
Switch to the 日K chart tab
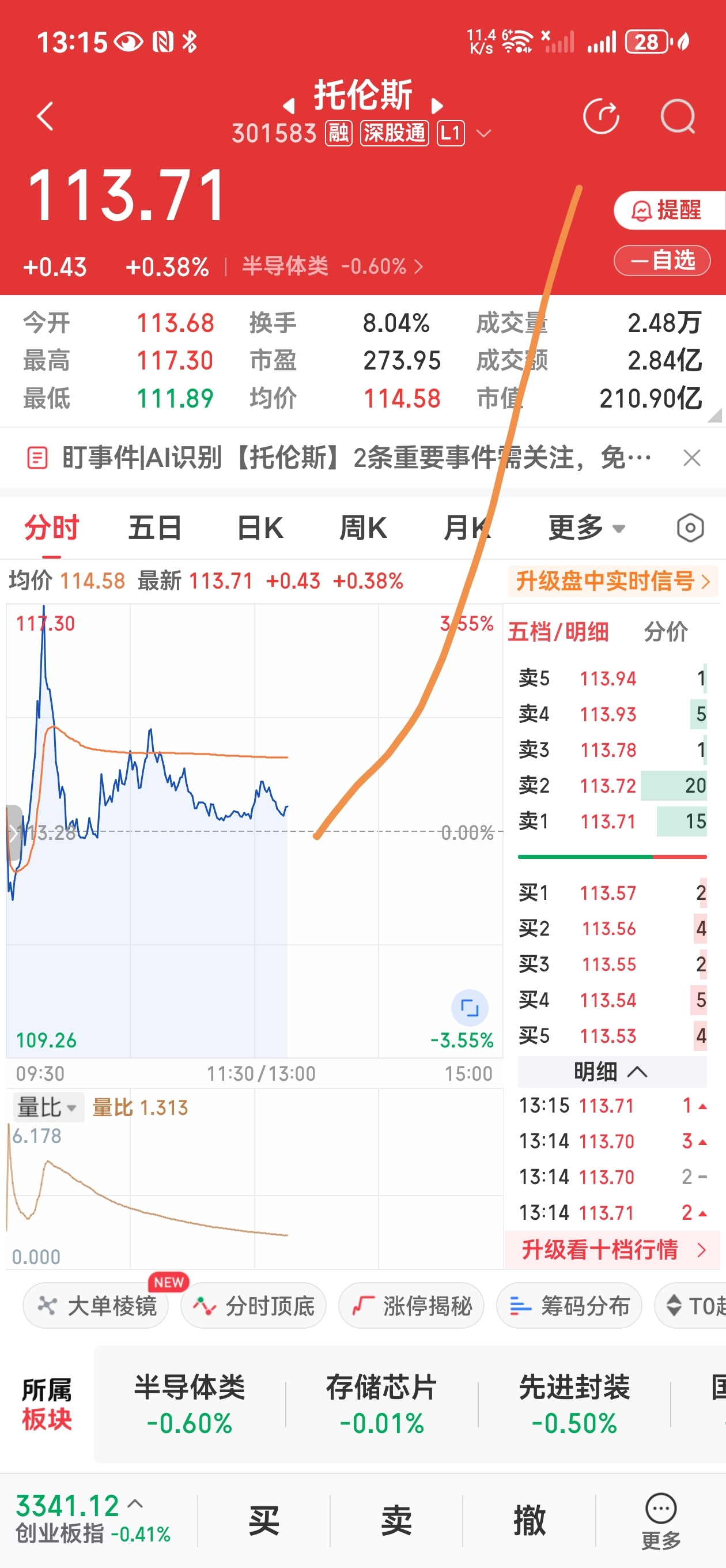tap(260, 527)
